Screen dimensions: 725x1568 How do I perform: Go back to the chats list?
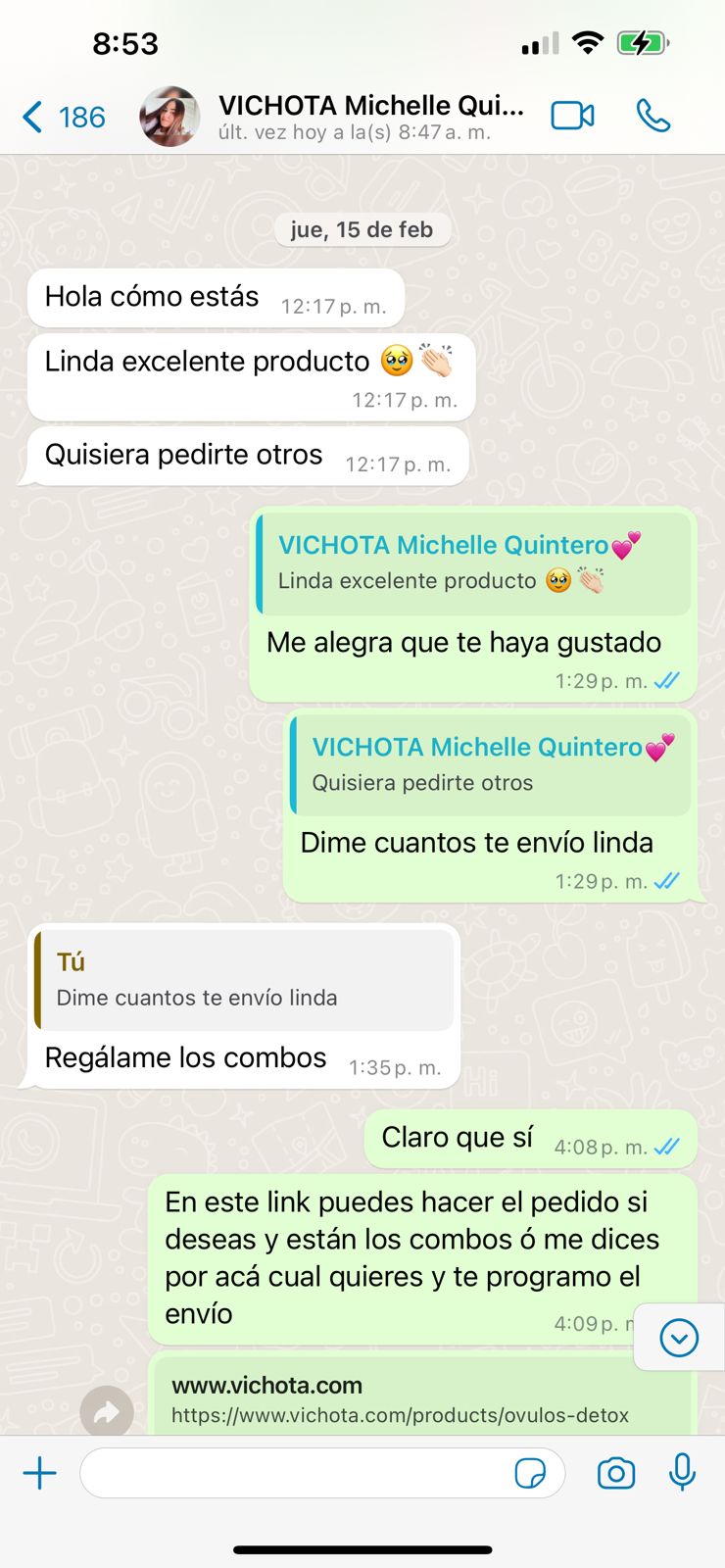pyautogui.click(x=61, y=117)
